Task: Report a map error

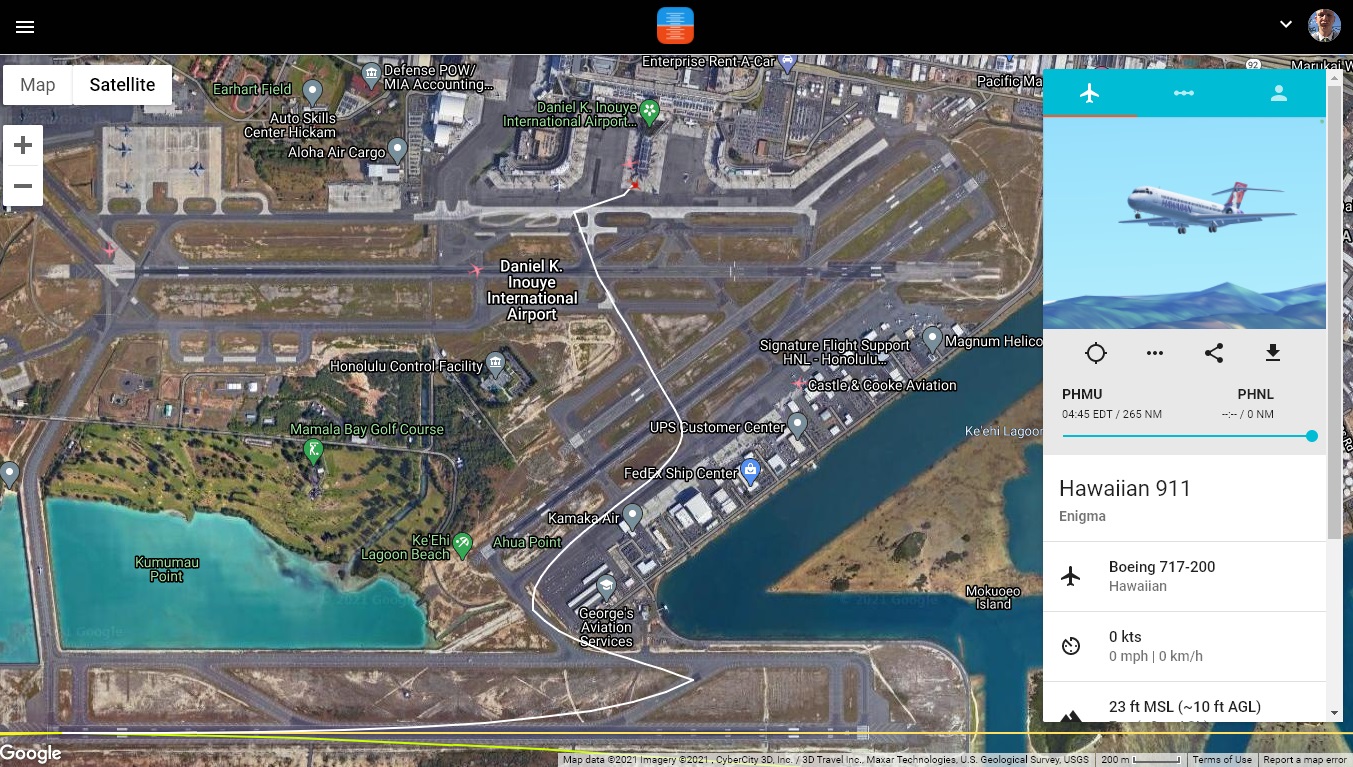Action: click(x=1304, y=760)
